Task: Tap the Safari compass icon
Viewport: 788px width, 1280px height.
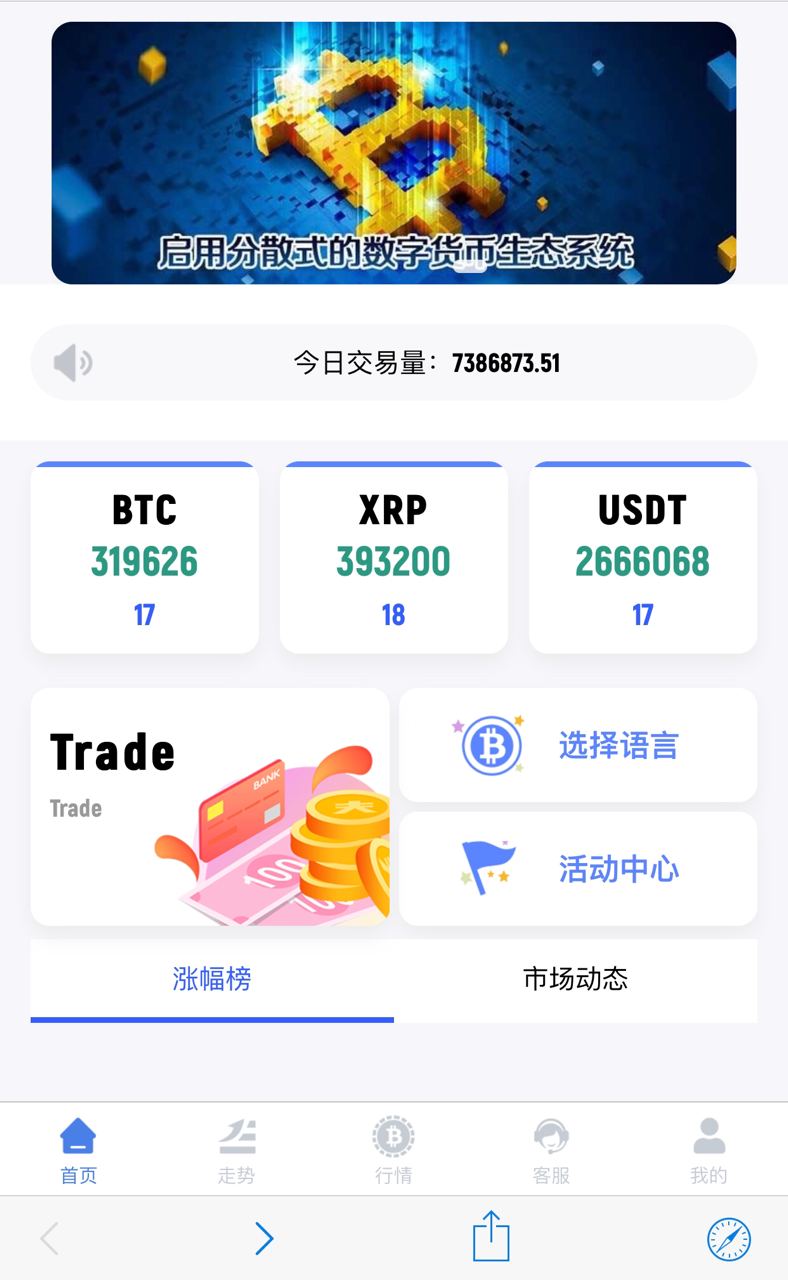Action: [x=729, y=1239]
